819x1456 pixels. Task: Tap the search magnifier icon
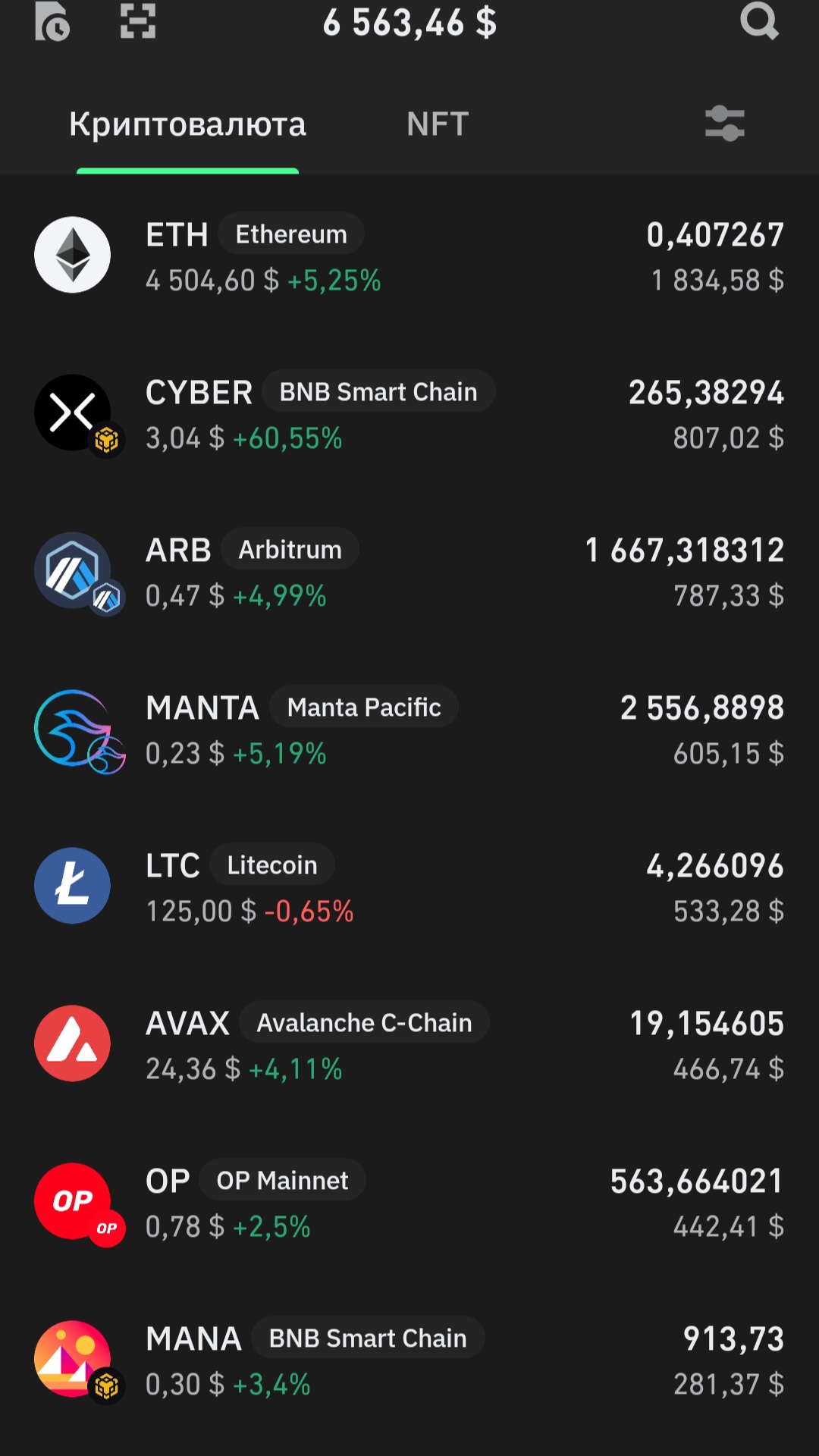click(x=760, y=21)
